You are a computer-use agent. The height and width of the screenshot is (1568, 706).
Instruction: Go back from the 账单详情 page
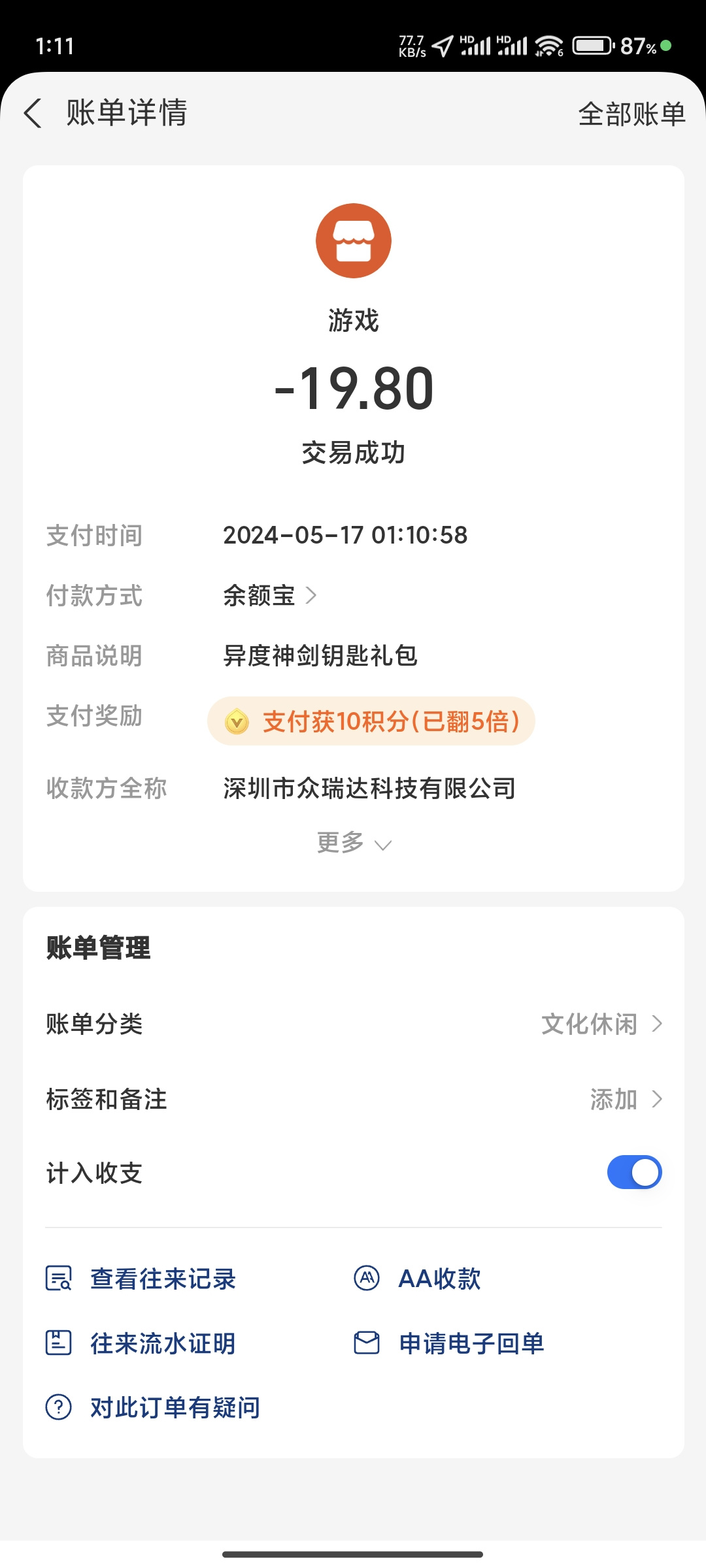[33, 113]
